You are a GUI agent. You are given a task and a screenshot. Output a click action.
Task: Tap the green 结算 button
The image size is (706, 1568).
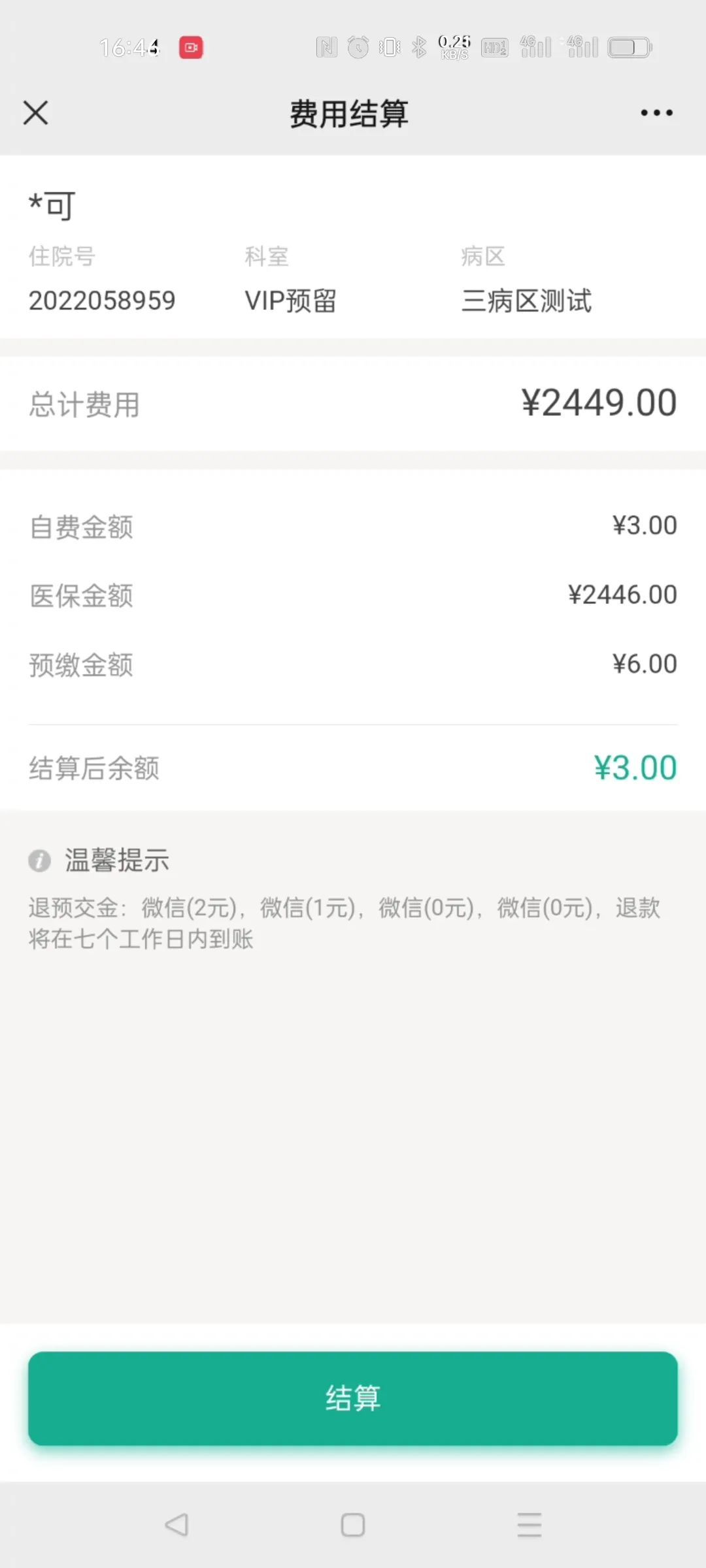(353, 1398)
